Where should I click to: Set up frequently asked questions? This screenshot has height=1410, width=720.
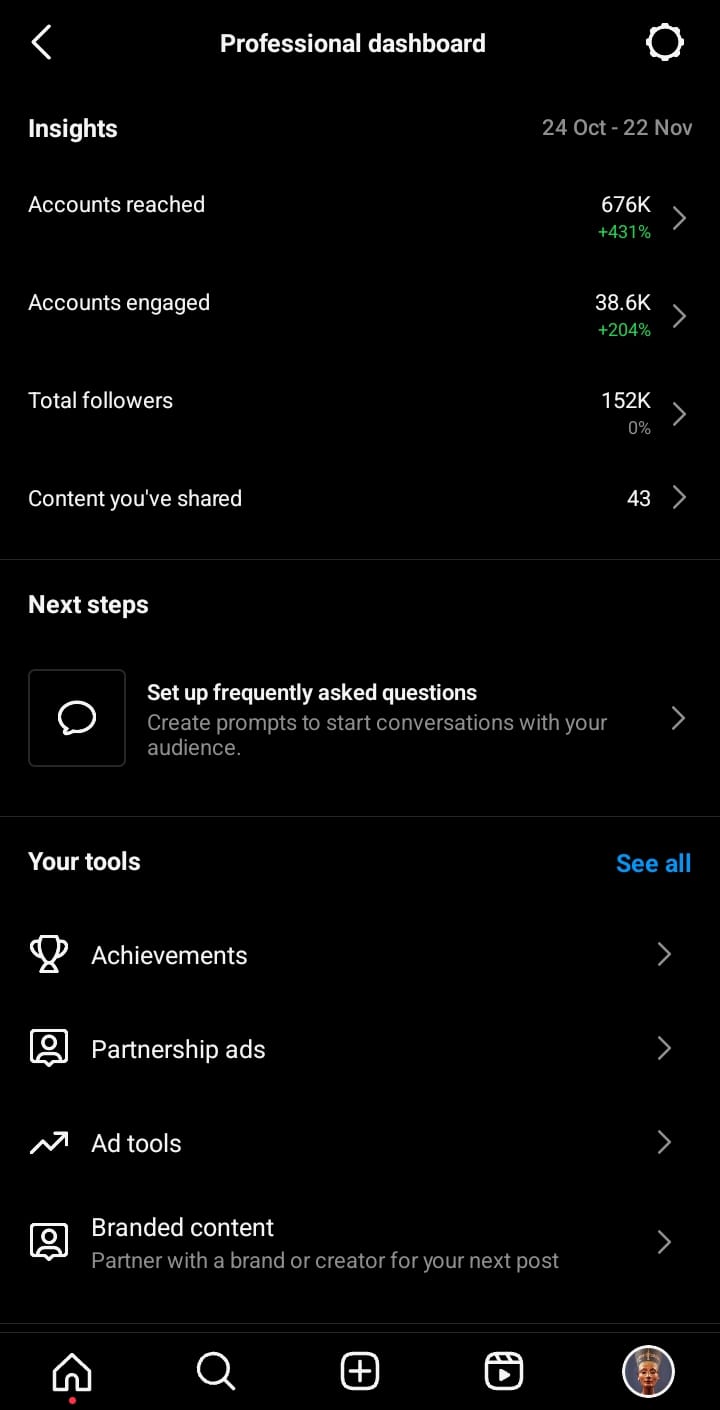[x=360, y=718]
